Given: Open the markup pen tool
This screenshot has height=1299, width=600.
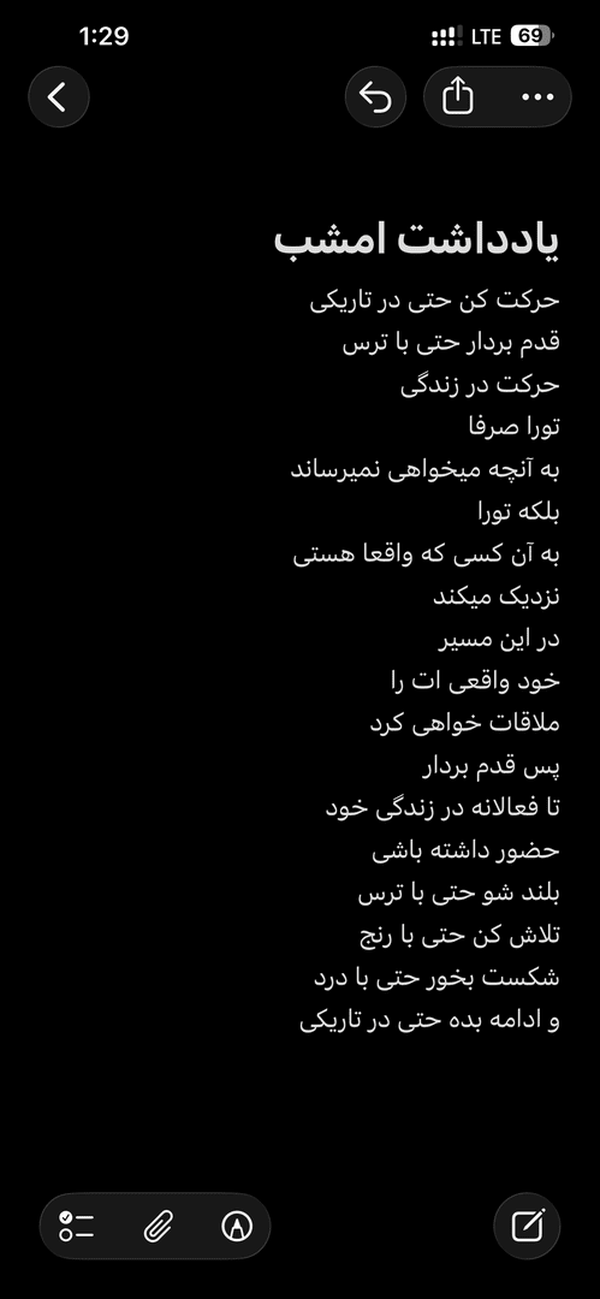Looking at the screenshot, I should coord(237,1226).
